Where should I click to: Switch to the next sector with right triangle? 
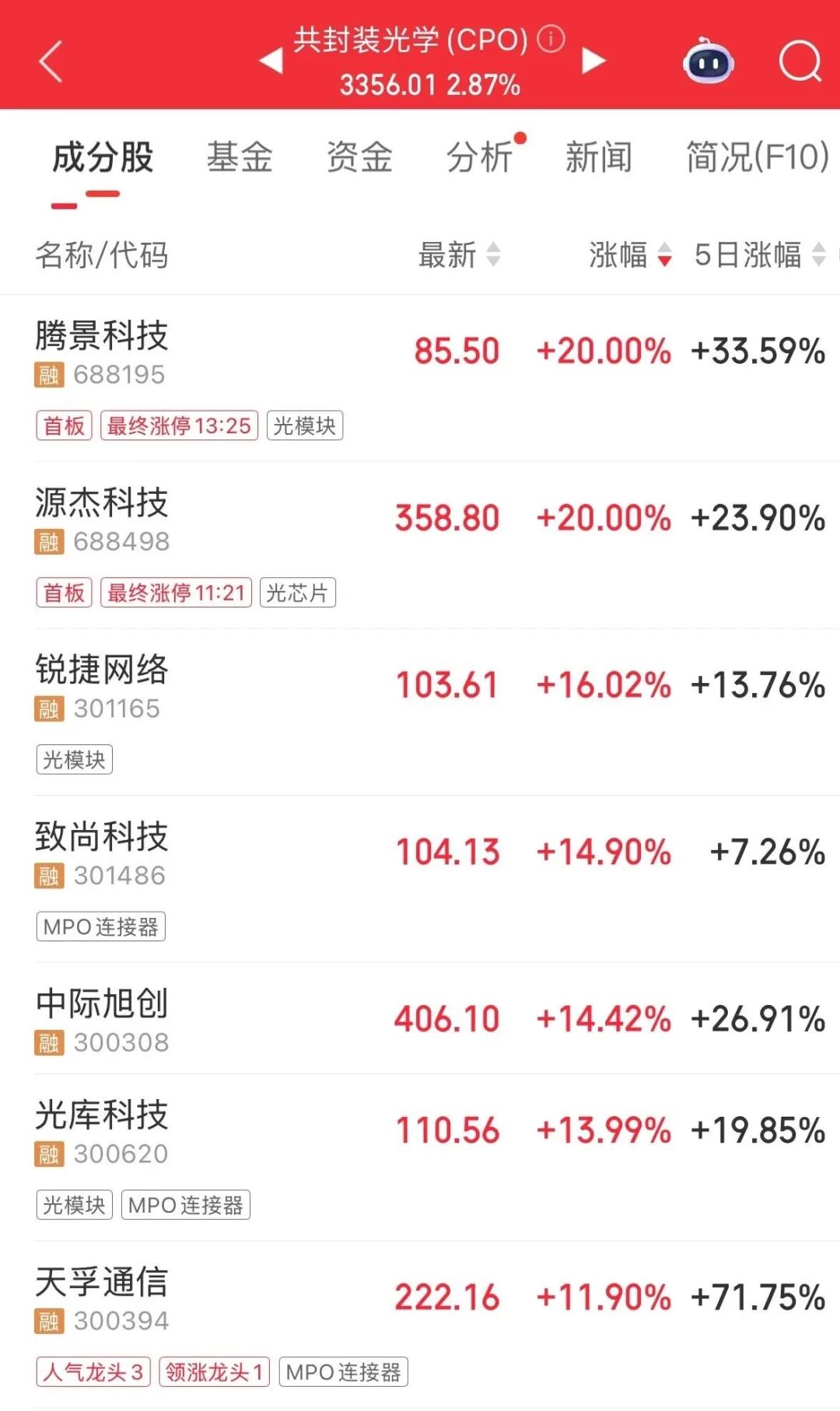pos(593,61)
